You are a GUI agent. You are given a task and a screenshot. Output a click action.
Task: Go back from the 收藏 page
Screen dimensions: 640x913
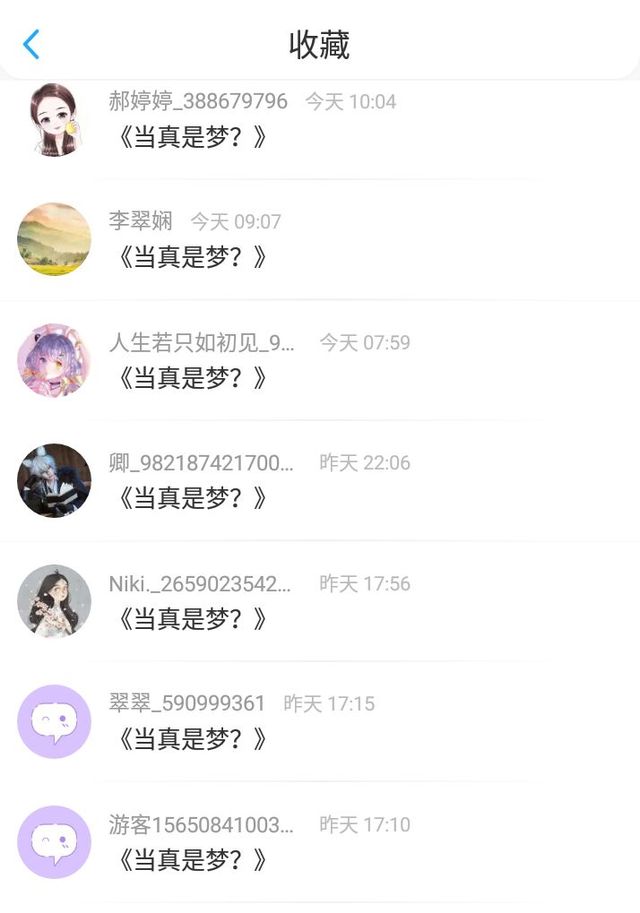32,44
